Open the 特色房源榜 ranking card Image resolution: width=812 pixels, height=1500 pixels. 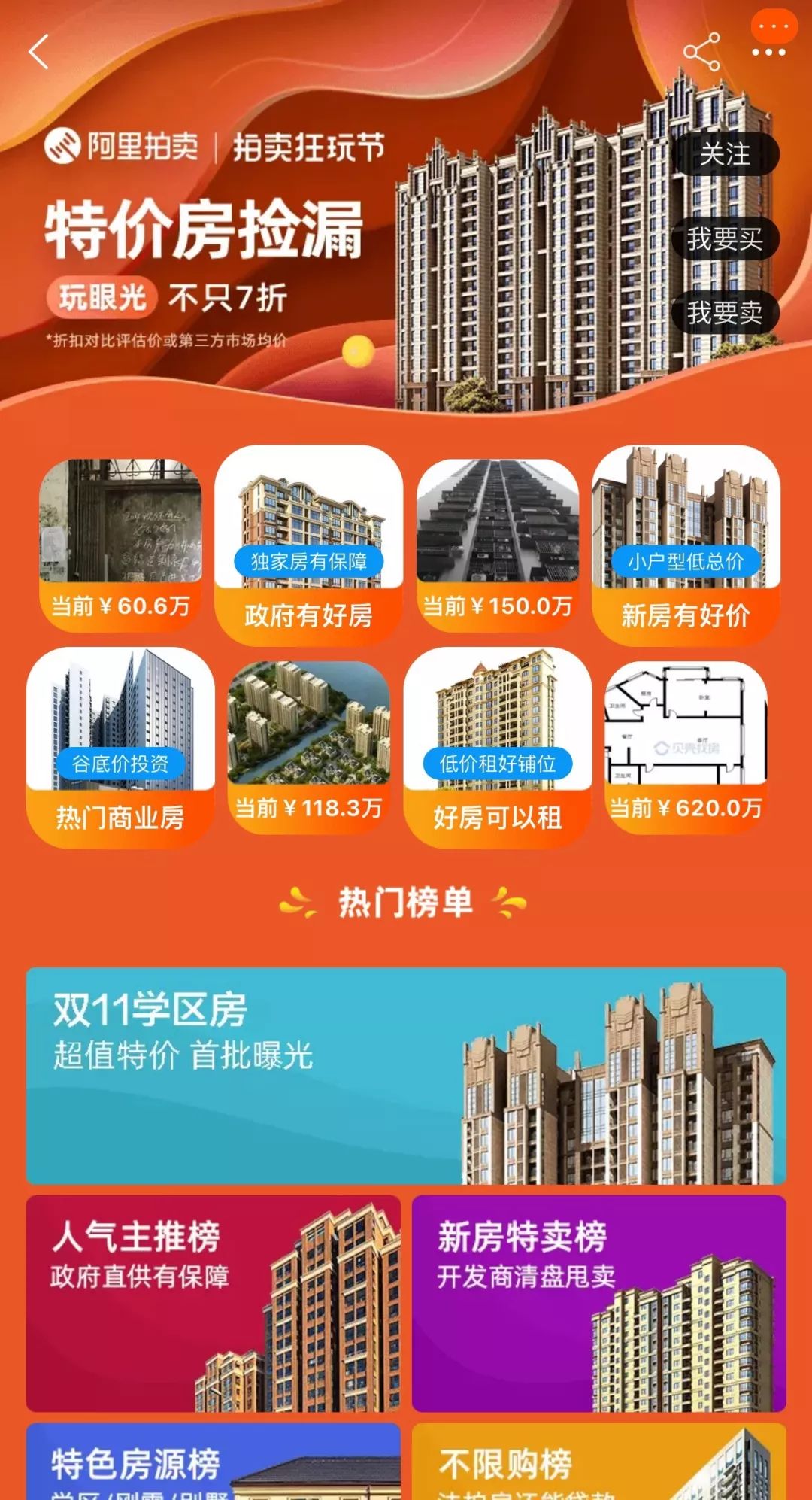(214, 1461)
